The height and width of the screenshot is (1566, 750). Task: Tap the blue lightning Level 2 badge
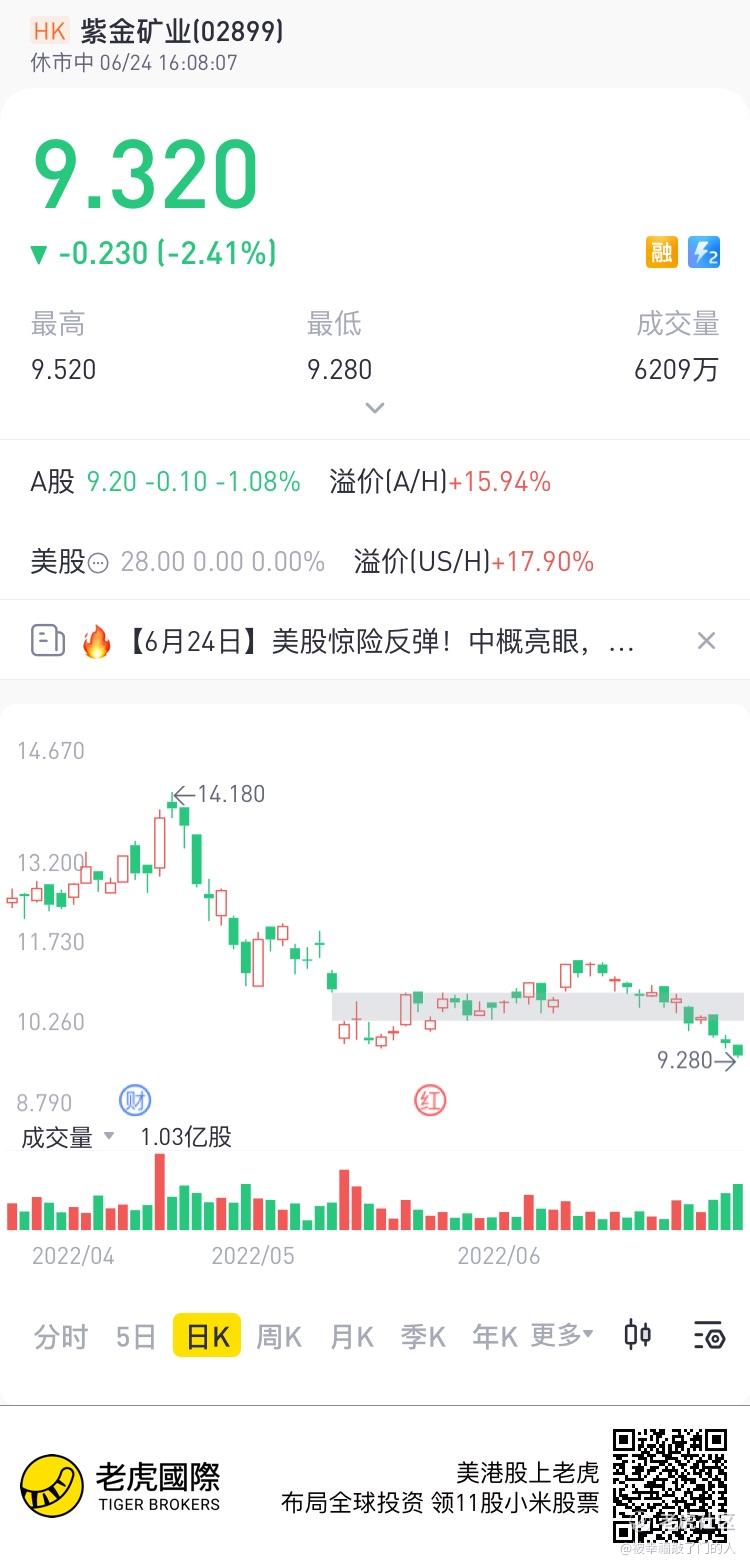704,252
